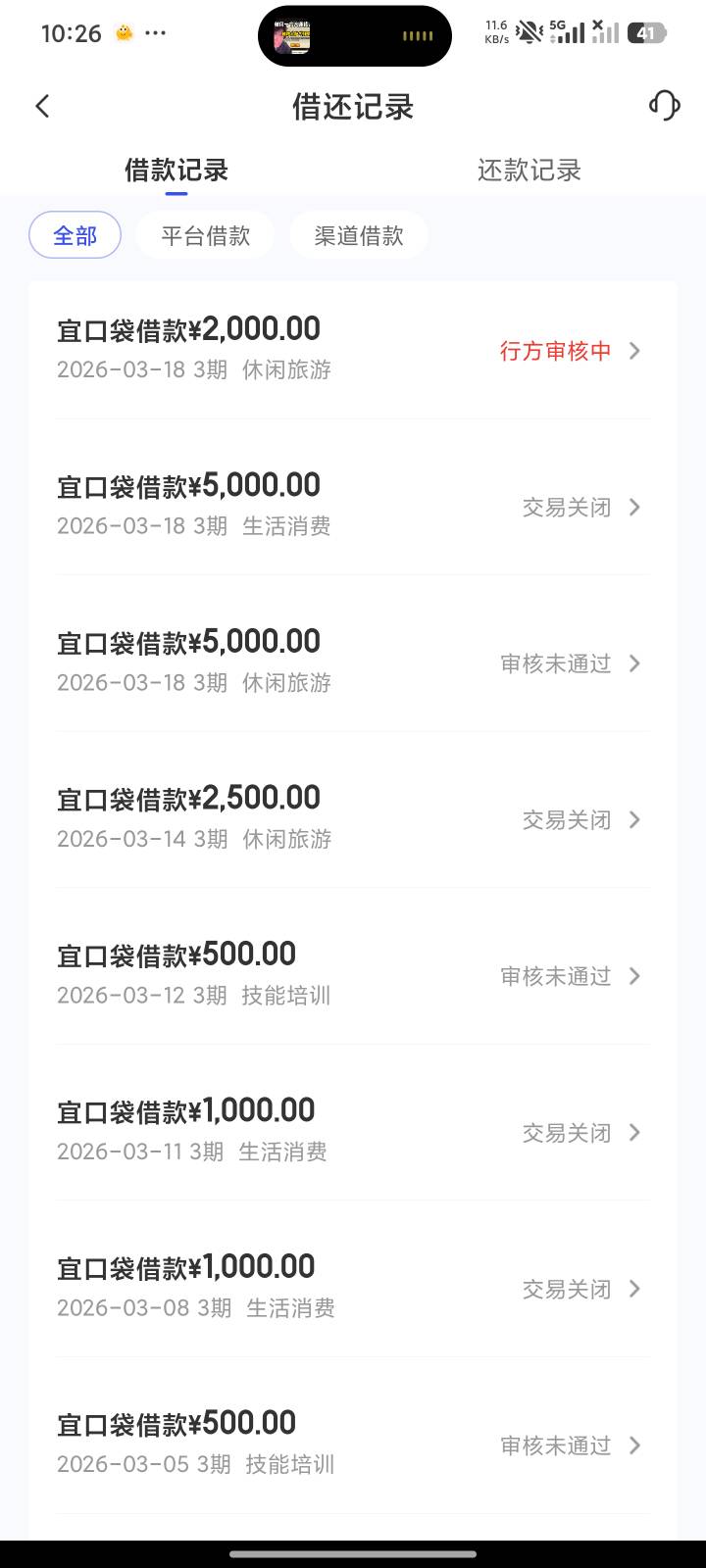Switch to the 还款记录 tab

tap(529, 171)
